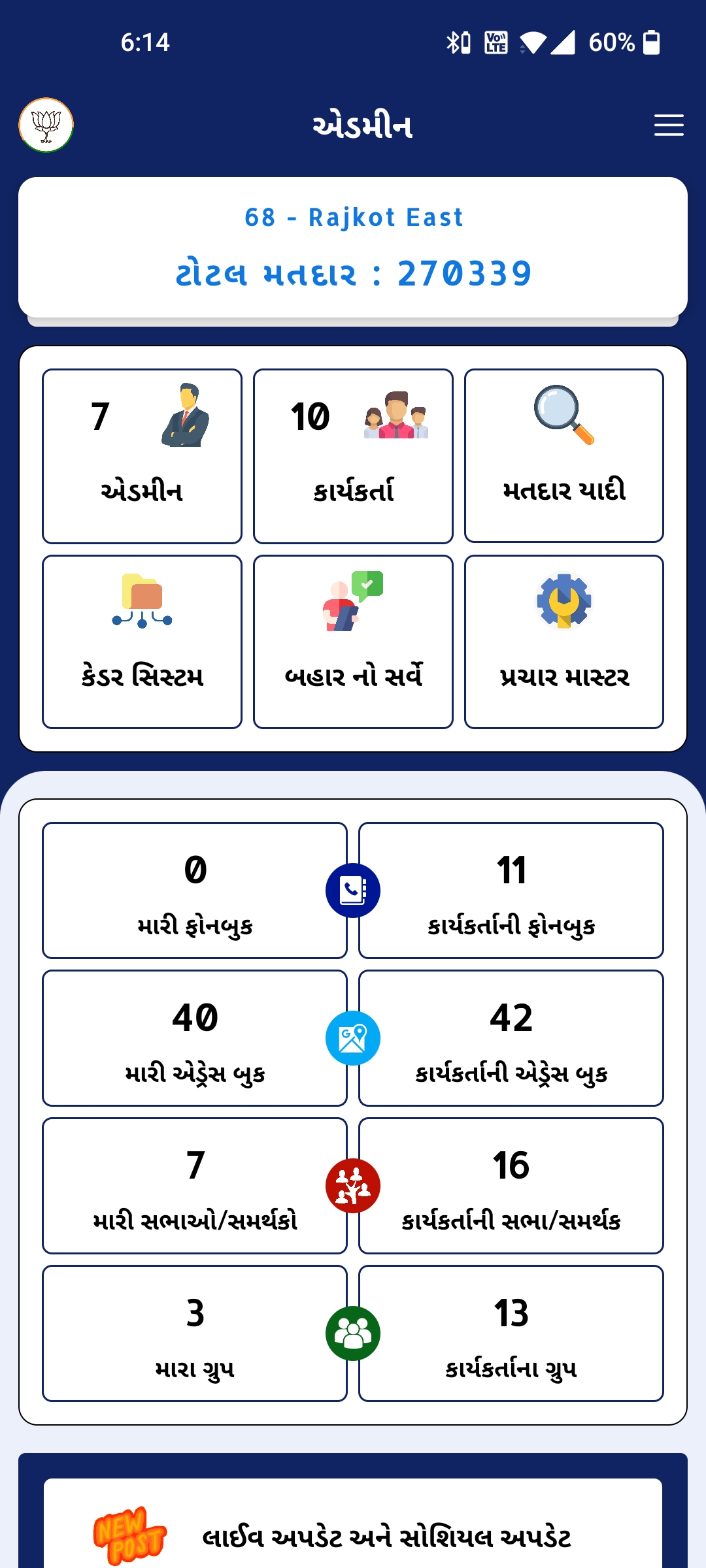Click the ટોટલ મતદાર count 270339
The height and width of the screenshot is (1568, 706).
click(x=353, y=272)
